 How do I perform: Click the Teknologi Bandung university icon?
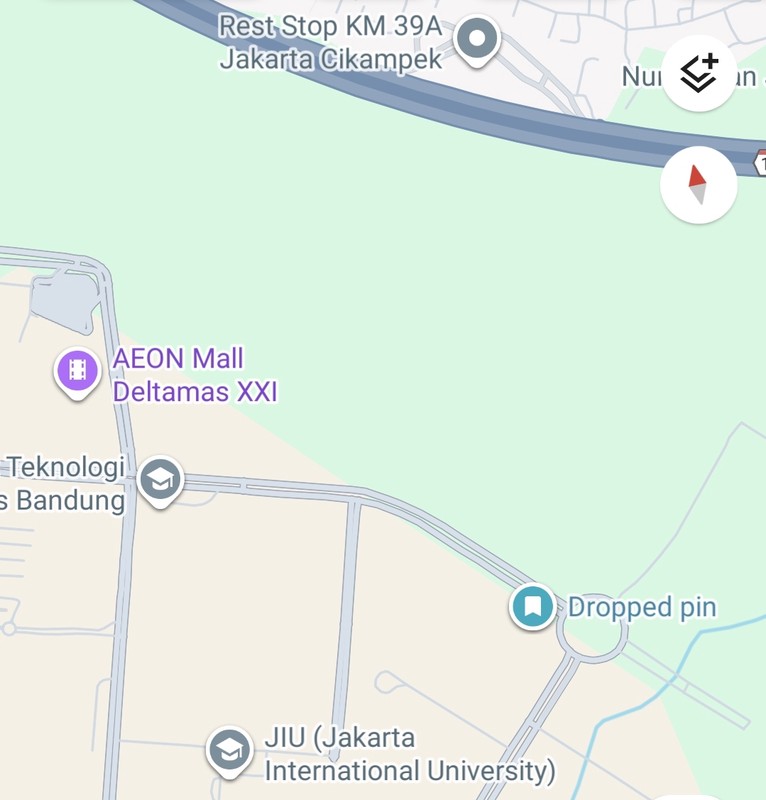tap(160, 478)
